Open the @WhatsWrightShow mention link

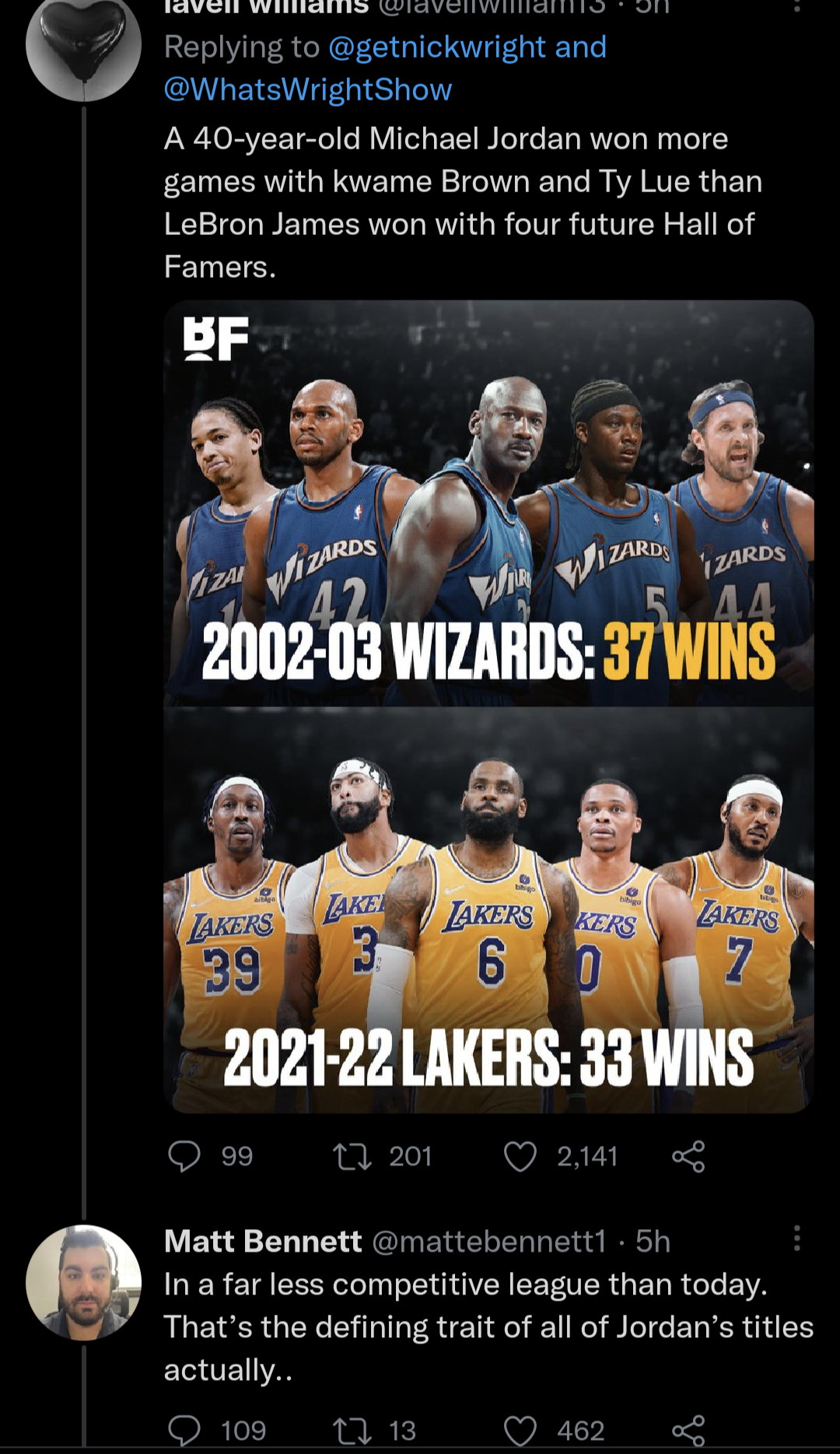point(308,90)
